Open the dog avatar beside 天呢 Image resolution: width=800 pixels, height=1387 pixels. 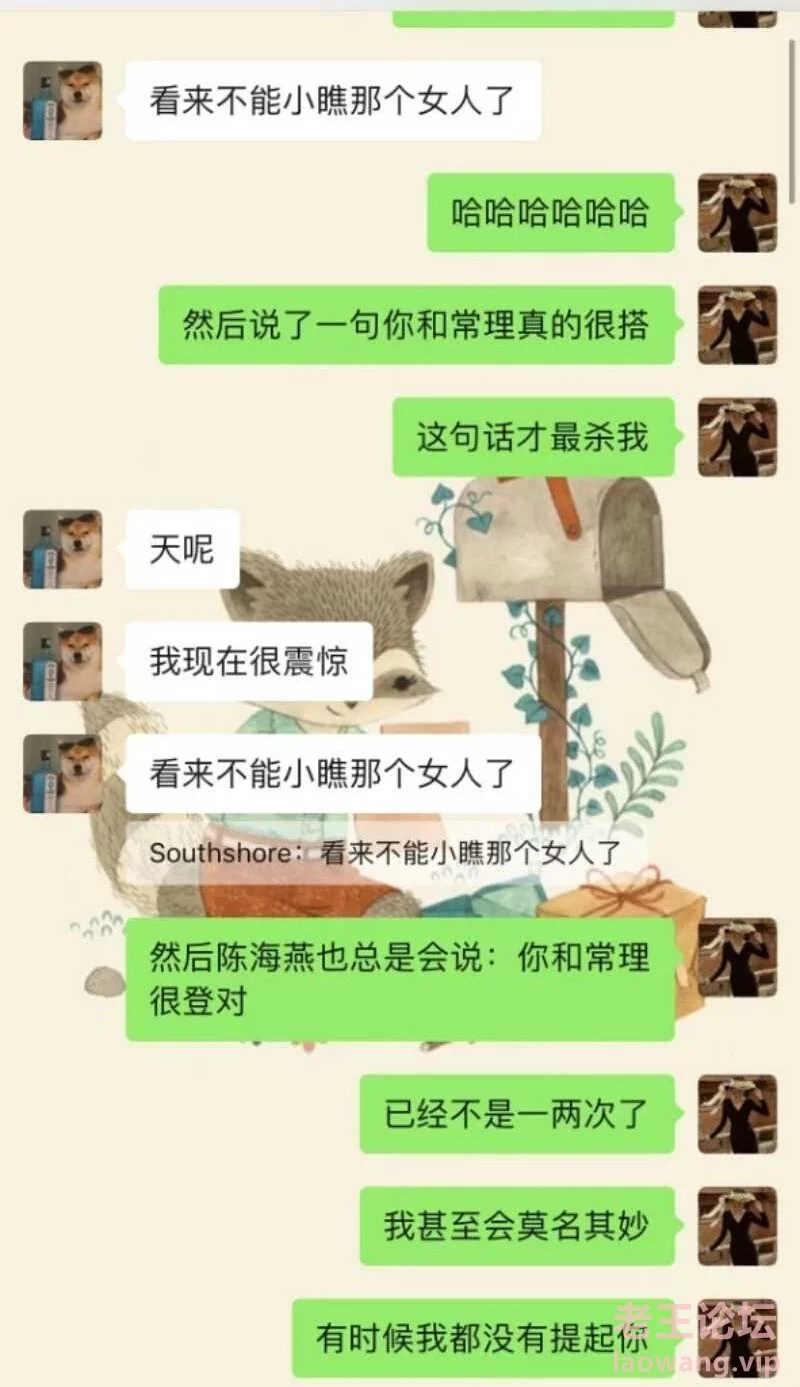click(x=62, y=549)
